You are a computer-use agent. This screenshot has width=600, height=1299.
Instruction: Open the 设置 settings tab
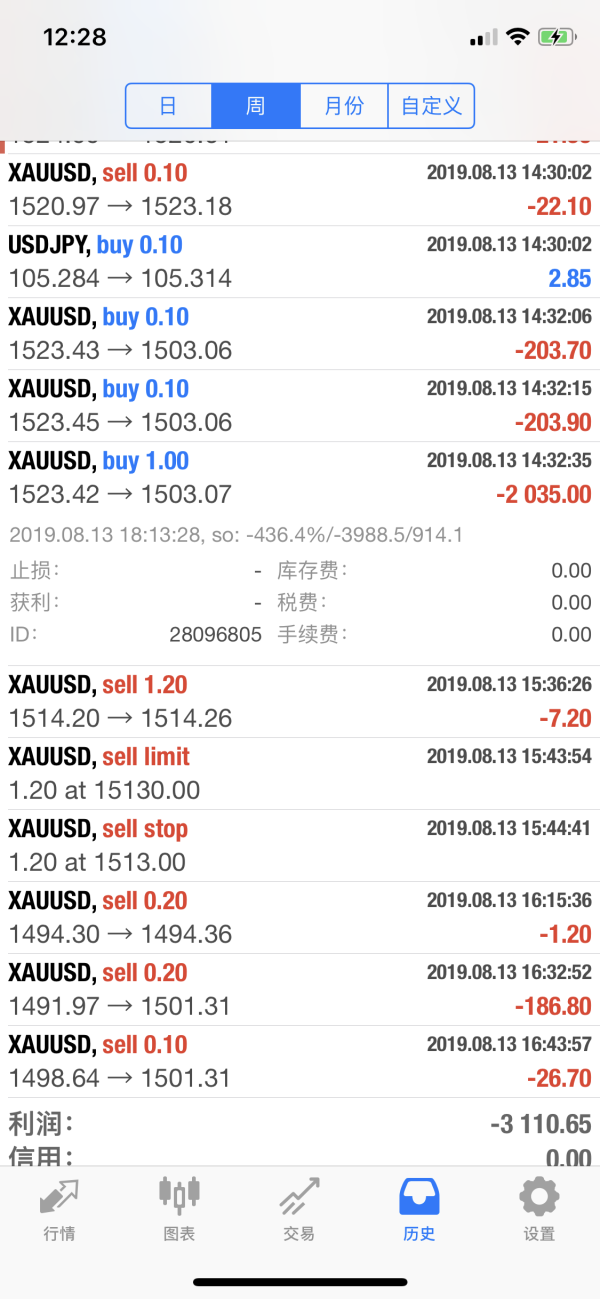539,1209
